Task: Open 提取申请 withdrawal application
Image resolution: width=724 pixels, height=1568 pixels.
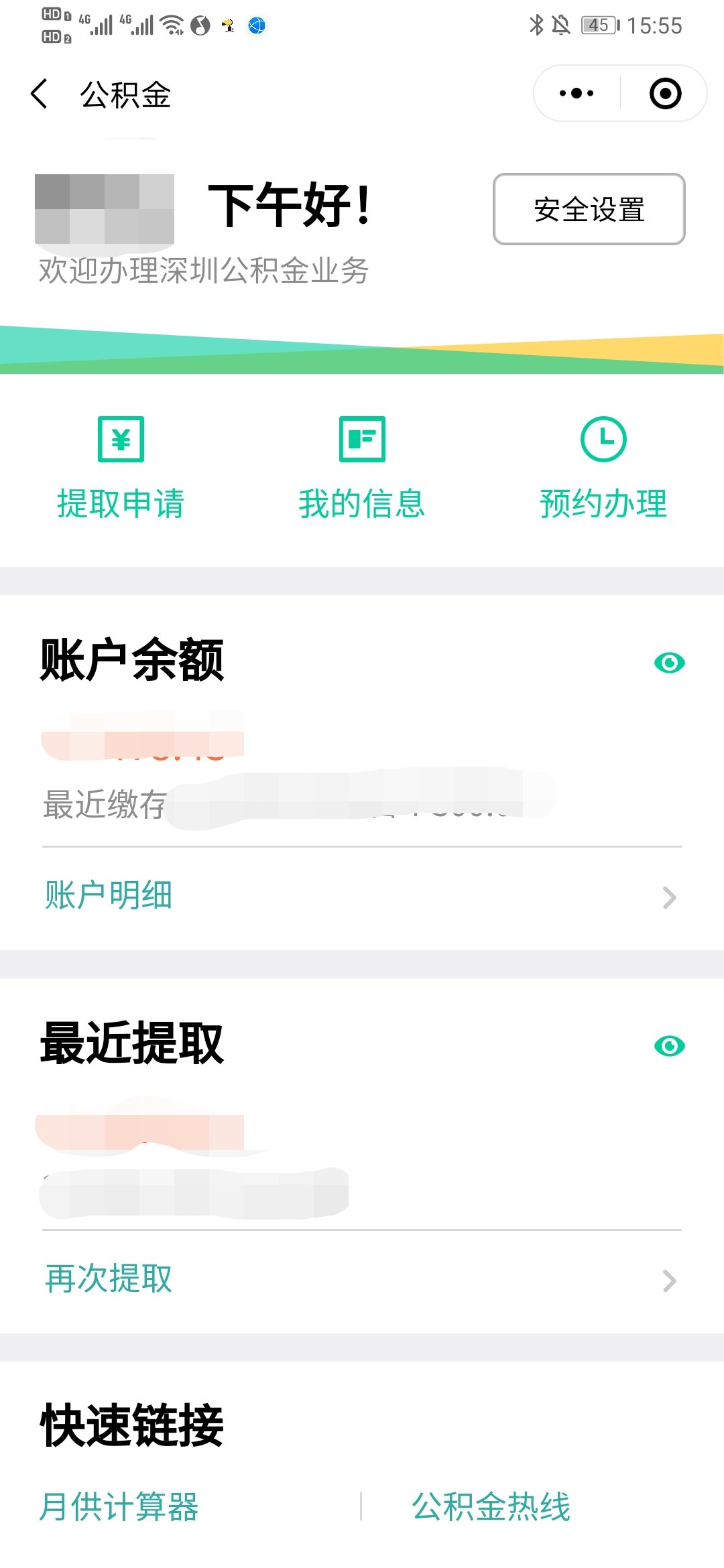Action: (x=121, y=468)
